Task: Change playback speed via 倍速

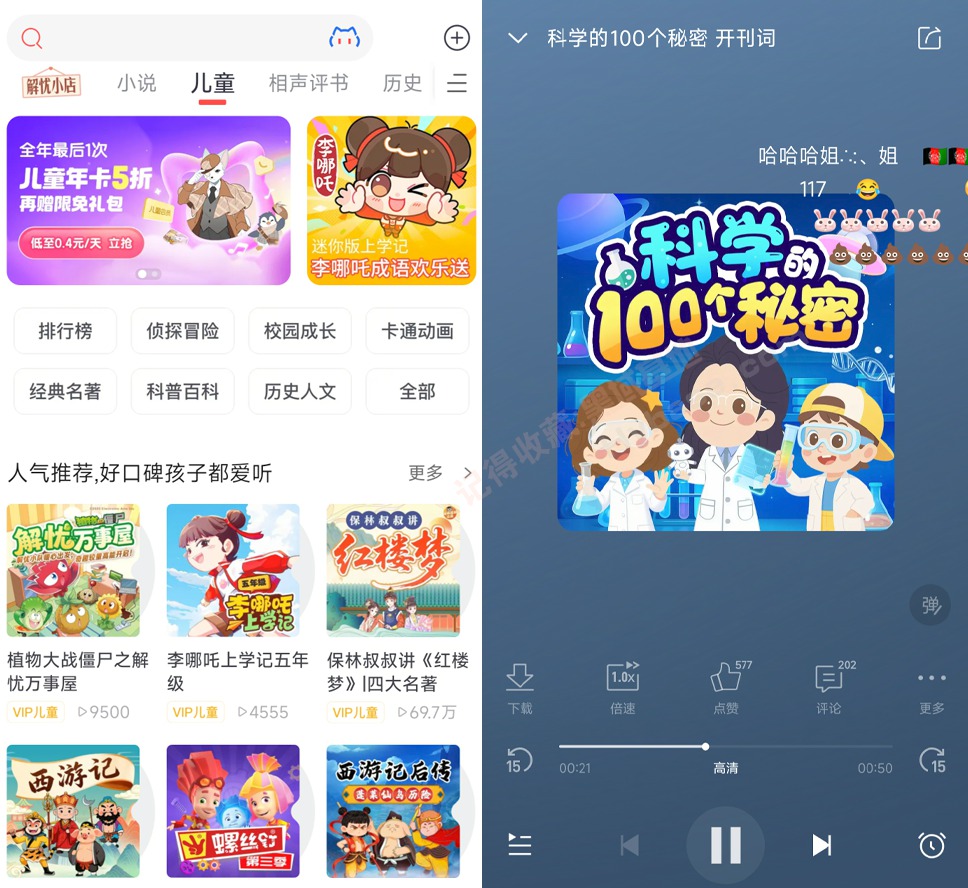Action: click(x=623, y=686)
